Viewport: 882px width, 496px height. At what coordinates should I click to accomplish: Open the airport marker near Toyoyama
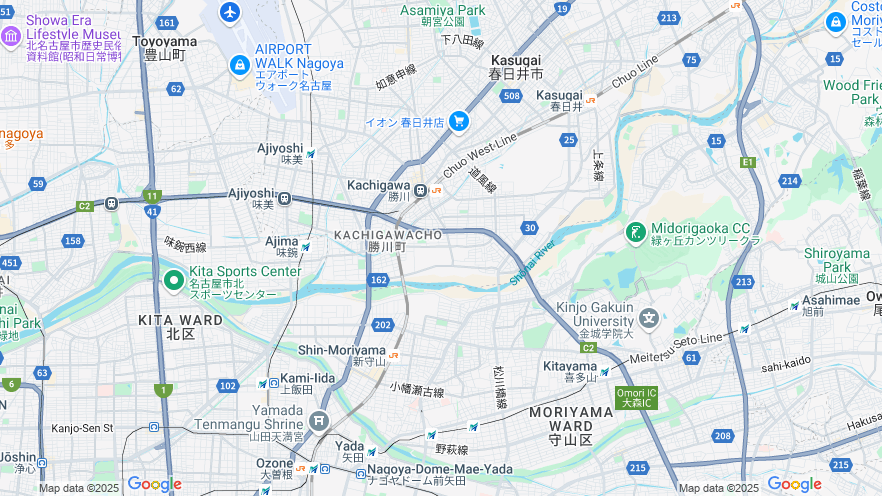point(231,13)
